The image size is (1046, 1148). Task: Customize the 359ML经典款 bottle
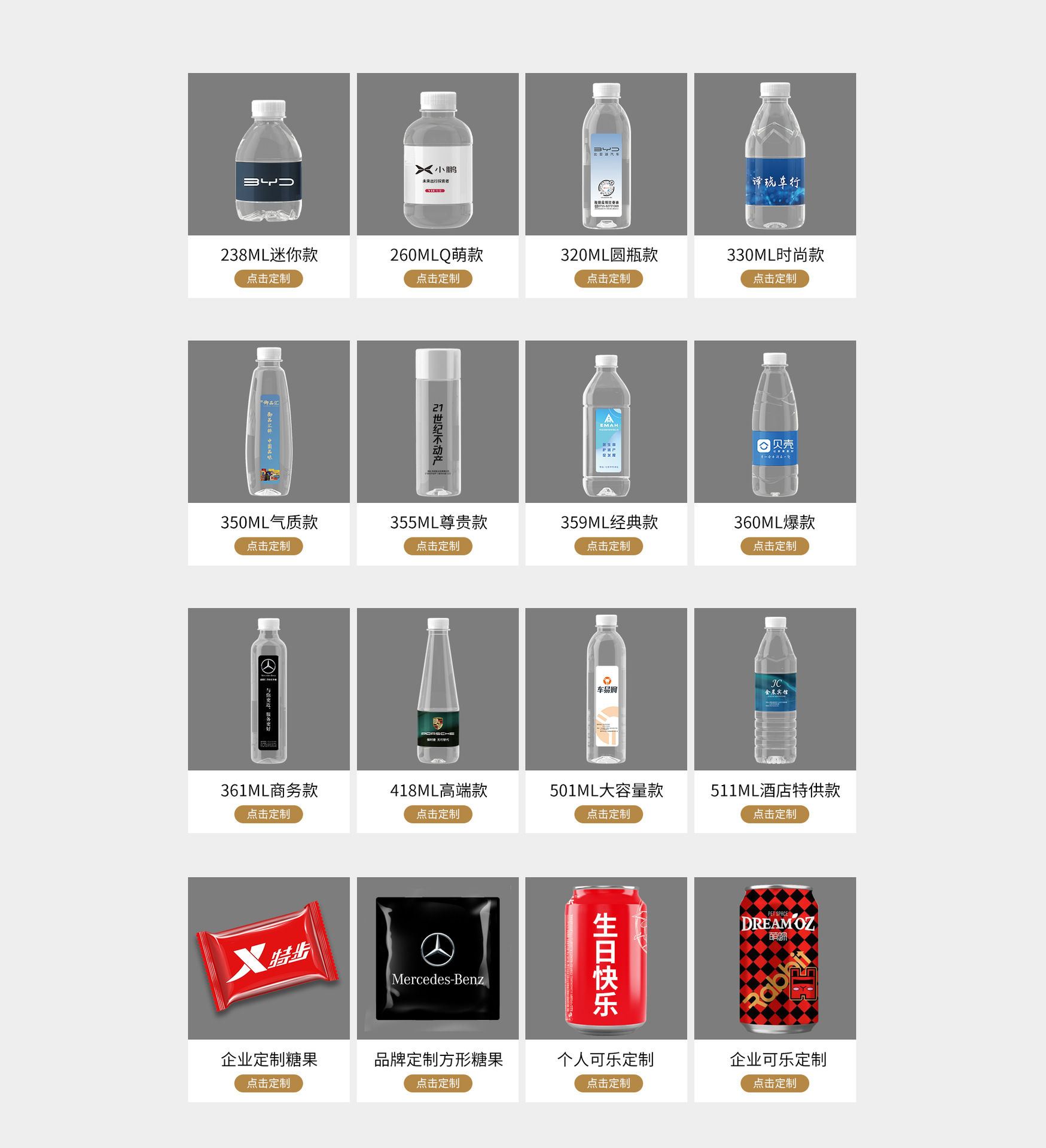tap(608, 546)
